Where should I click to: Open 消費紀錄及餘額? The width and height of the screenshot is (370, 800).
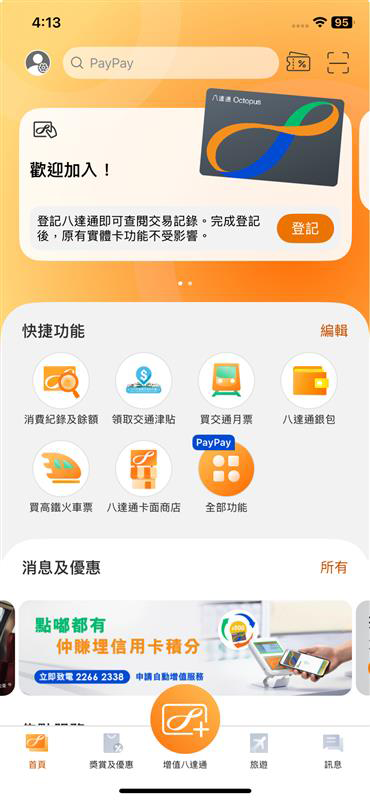(x=61, y=390)
